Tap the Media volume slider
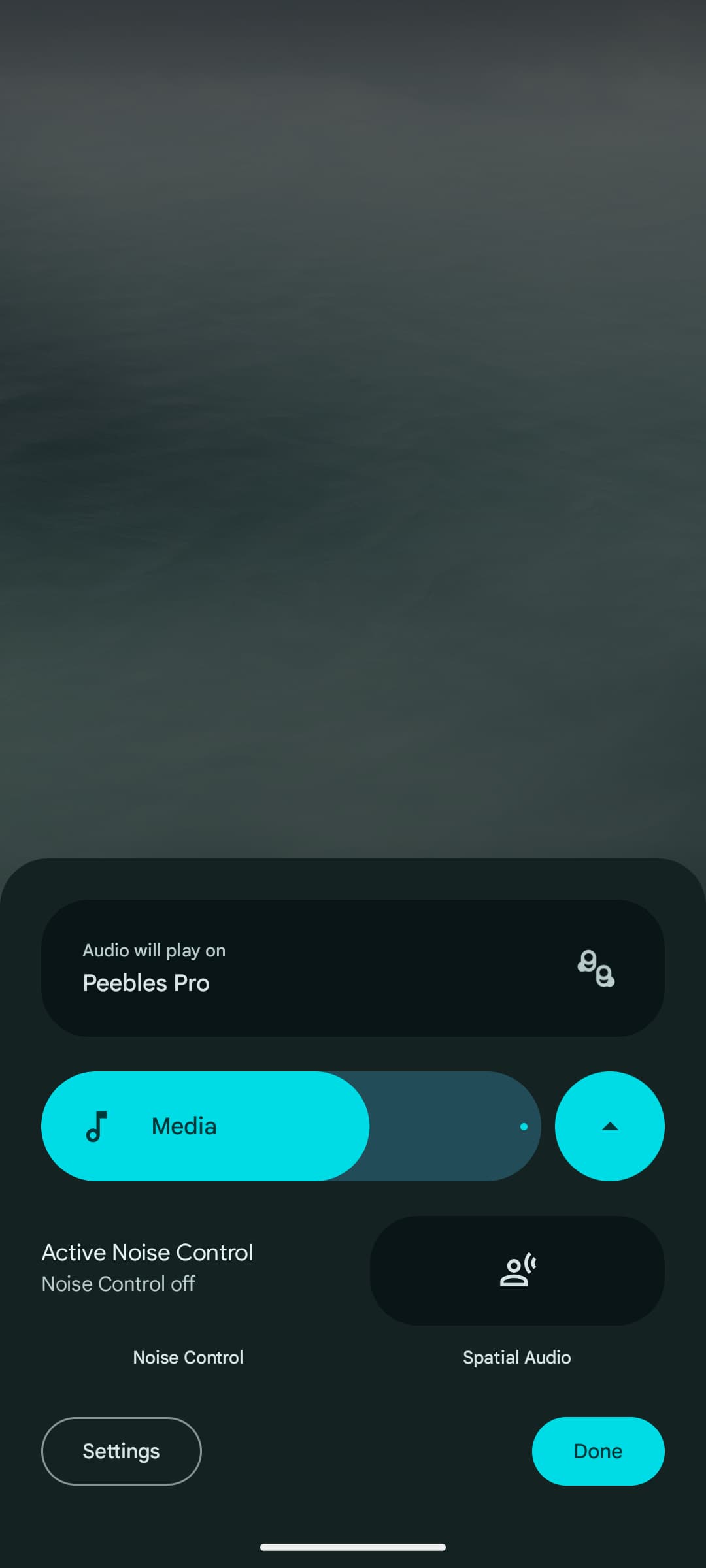 click(291, 1126)
